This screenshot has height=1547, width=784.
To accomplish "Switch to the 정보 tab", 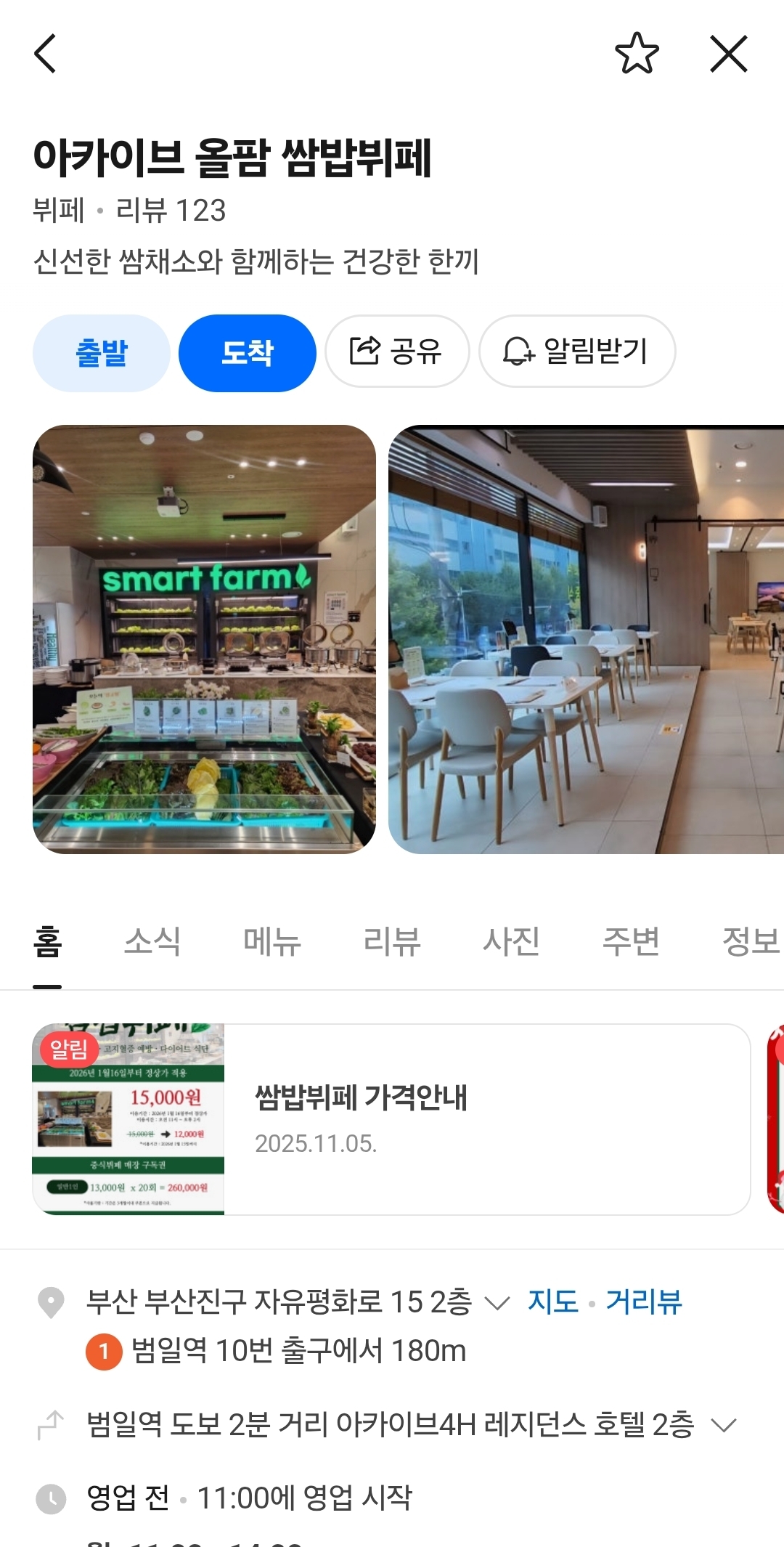I will 750,942.
